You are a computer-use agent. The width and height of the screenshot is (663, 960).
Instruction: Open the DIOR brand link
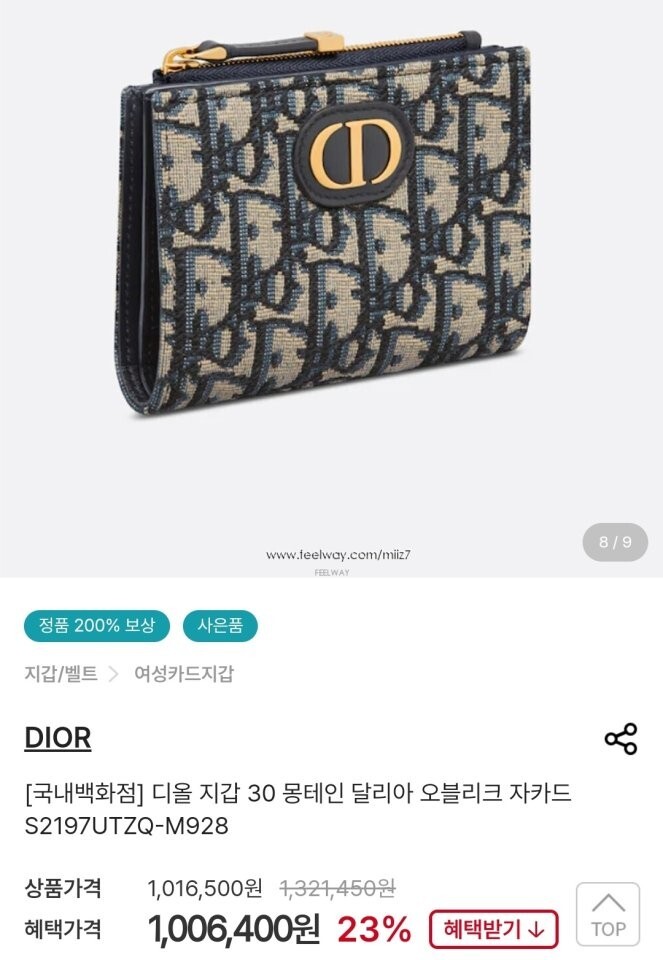tap(58, 738)
